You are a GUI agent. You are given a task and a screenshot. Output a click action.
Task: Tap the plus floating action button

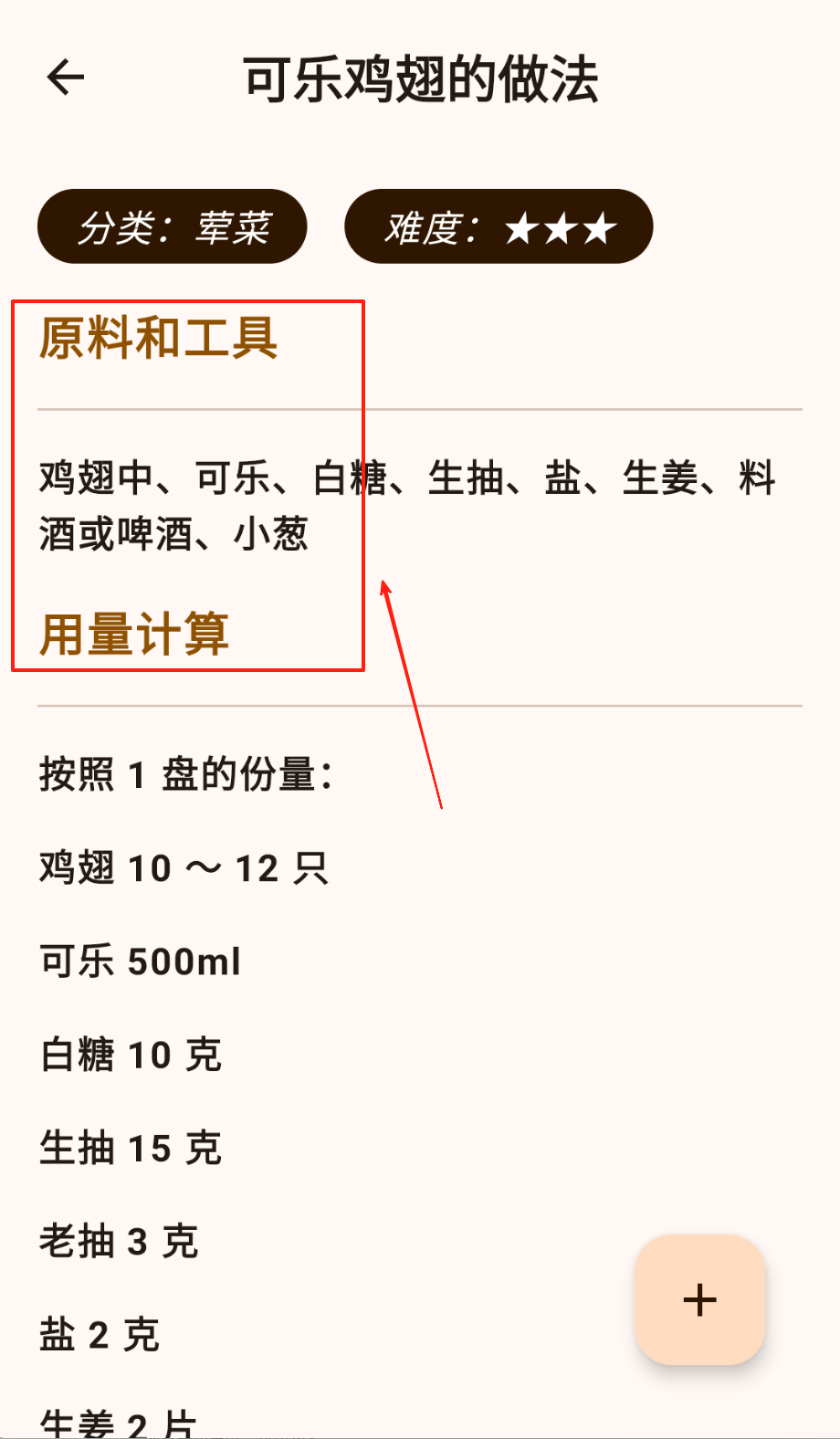[699, 1299]
